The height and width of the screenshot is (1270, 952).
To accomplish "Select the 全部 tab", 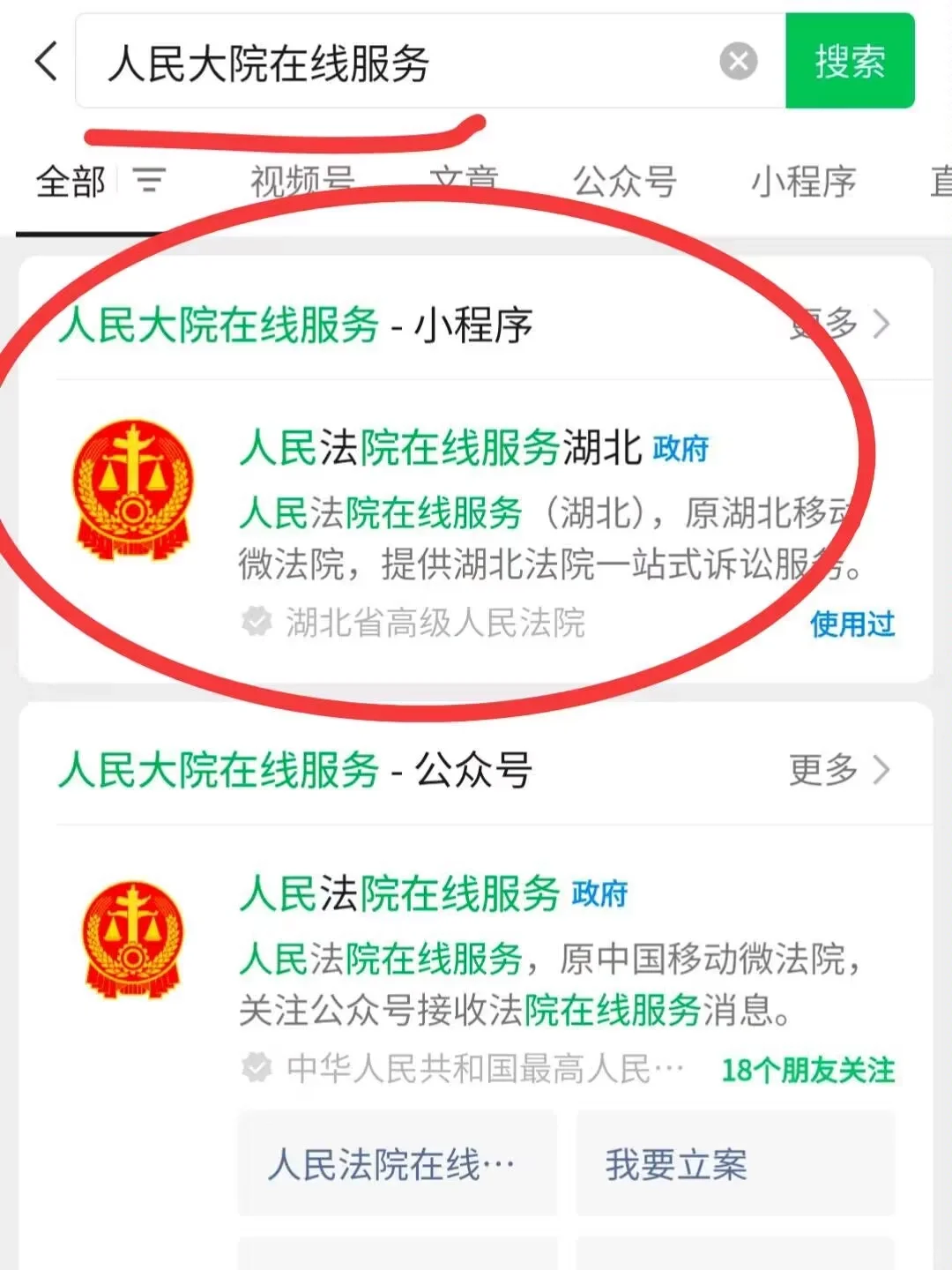I will tap(71, 183).
